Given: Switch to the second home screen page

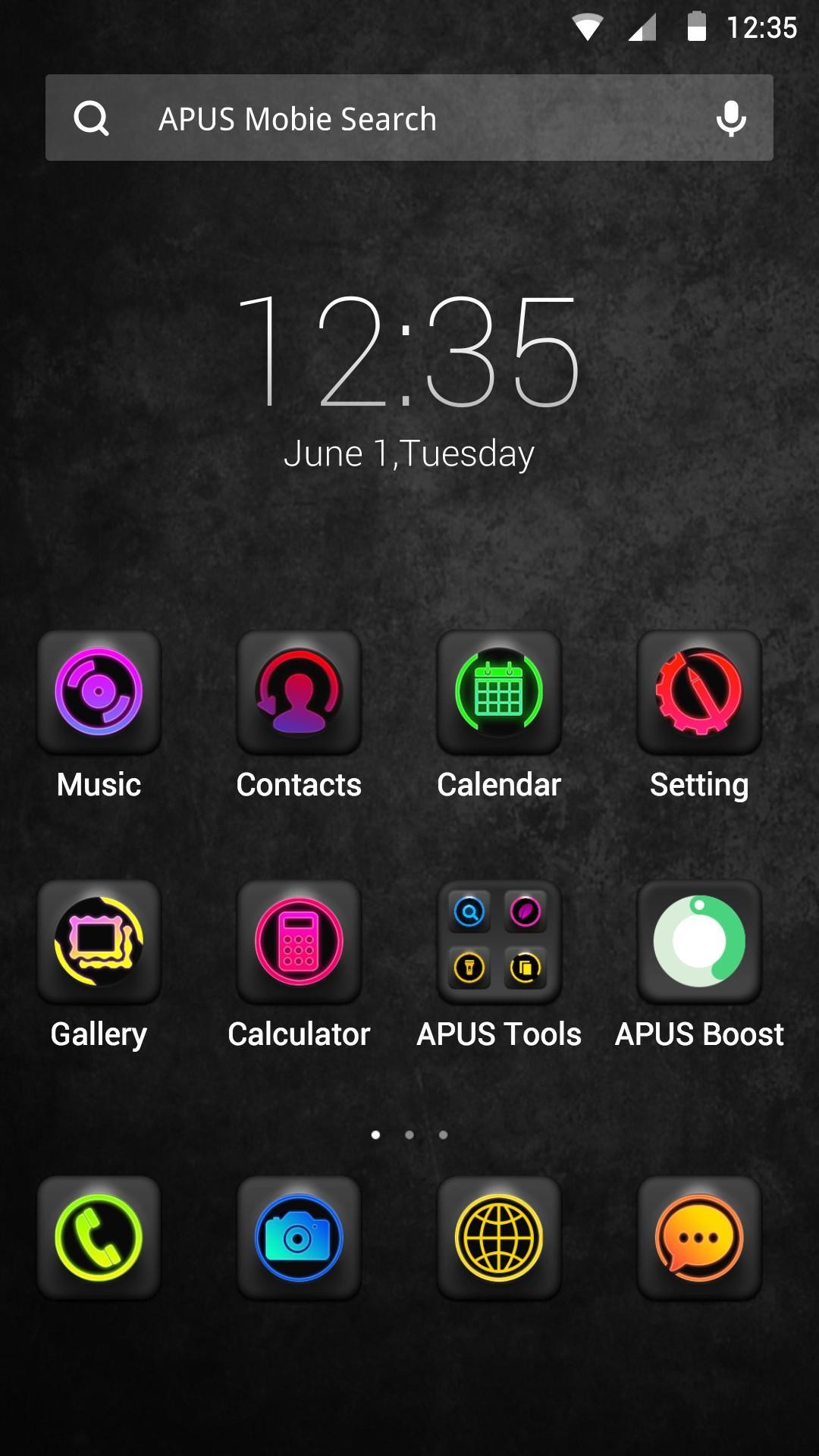Looking at the screenshot, I should coord(410,1134).
